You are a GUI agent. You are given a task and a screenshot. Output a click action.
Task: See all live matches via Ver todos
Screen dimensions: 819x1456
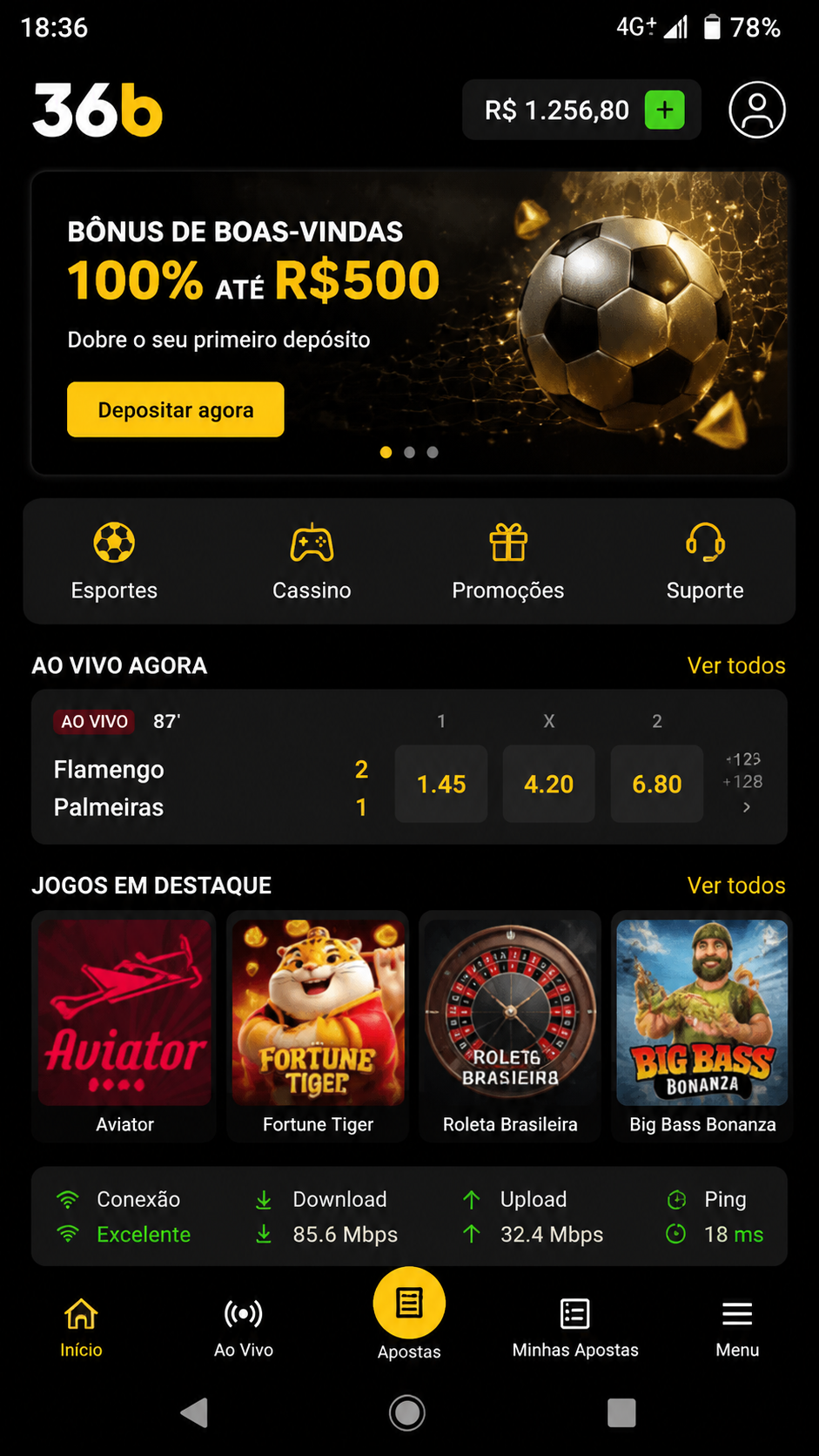[x=736, y=665]
